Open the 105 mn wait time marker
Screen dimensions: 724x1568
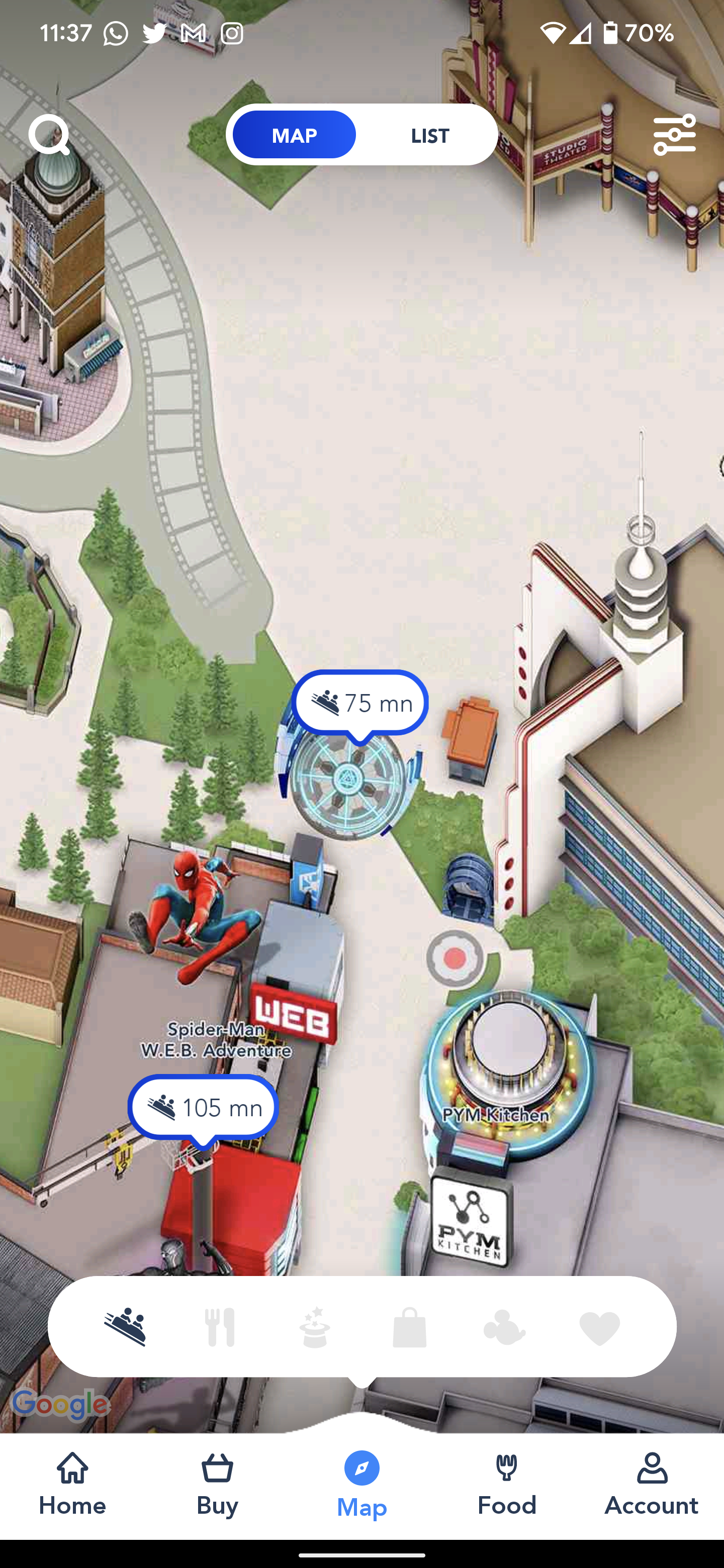click(x=204, y=1108)
